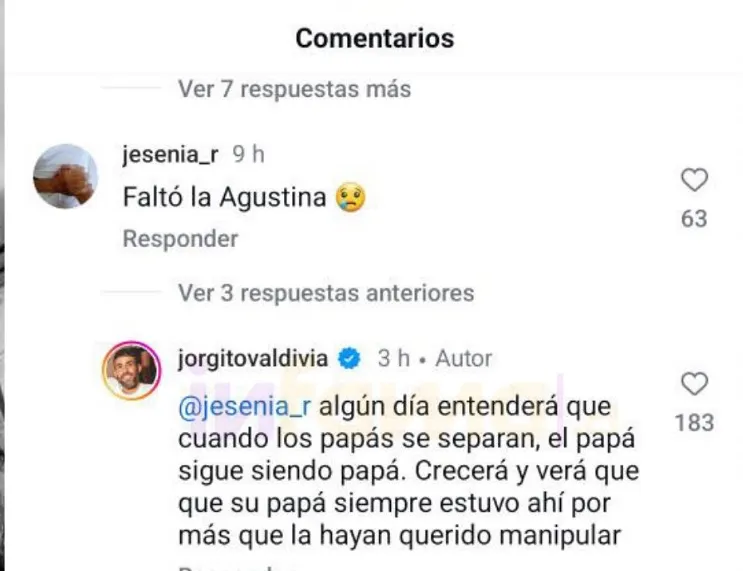This screenshot has height=571, width=743.
Task: Show 'Ver 3 respuestas anteriores'
Action: click(325, 294)
